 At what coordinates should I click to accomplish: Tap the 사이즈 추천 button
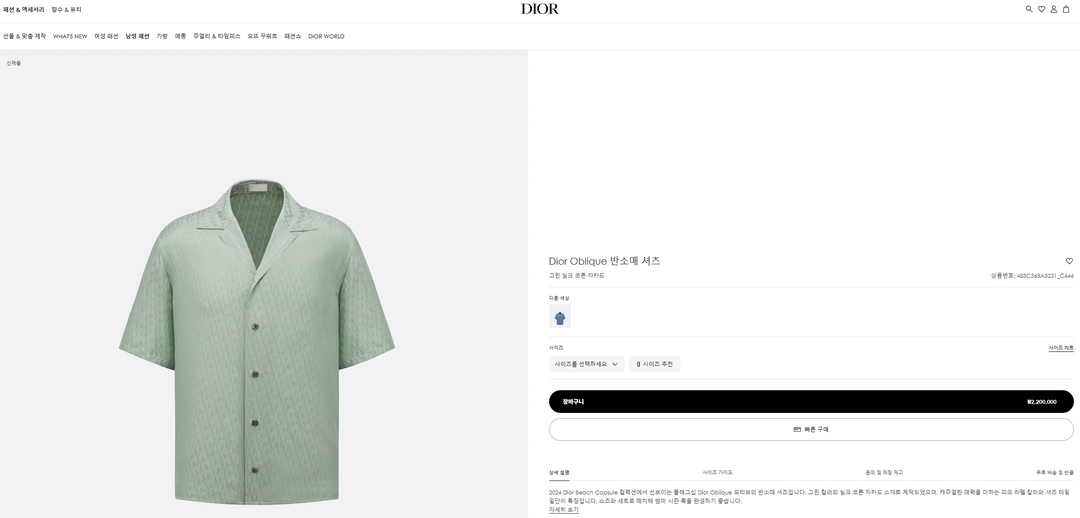click(x=654, y=364)
